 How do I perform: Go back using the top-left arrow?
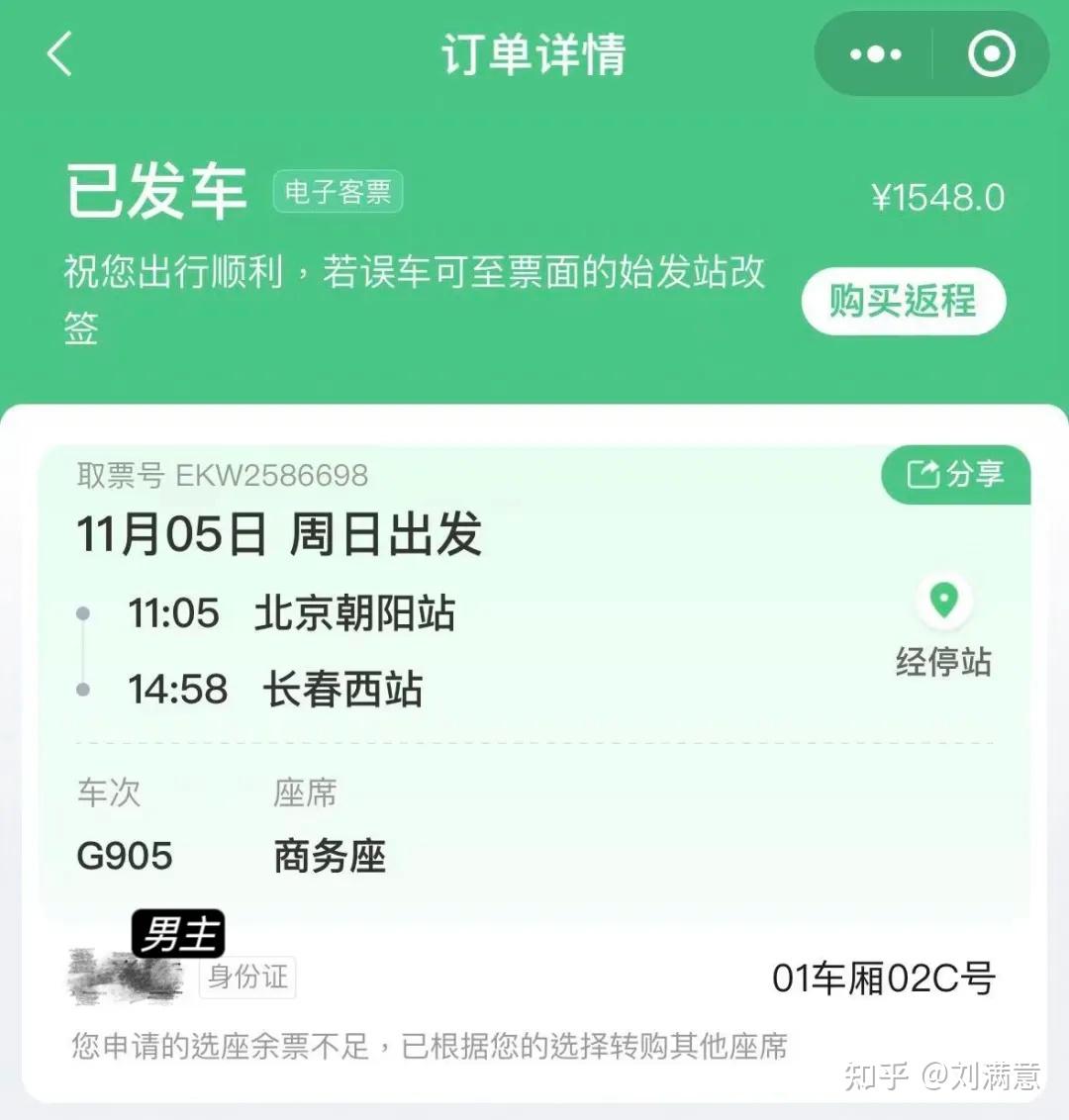(60, 53)
